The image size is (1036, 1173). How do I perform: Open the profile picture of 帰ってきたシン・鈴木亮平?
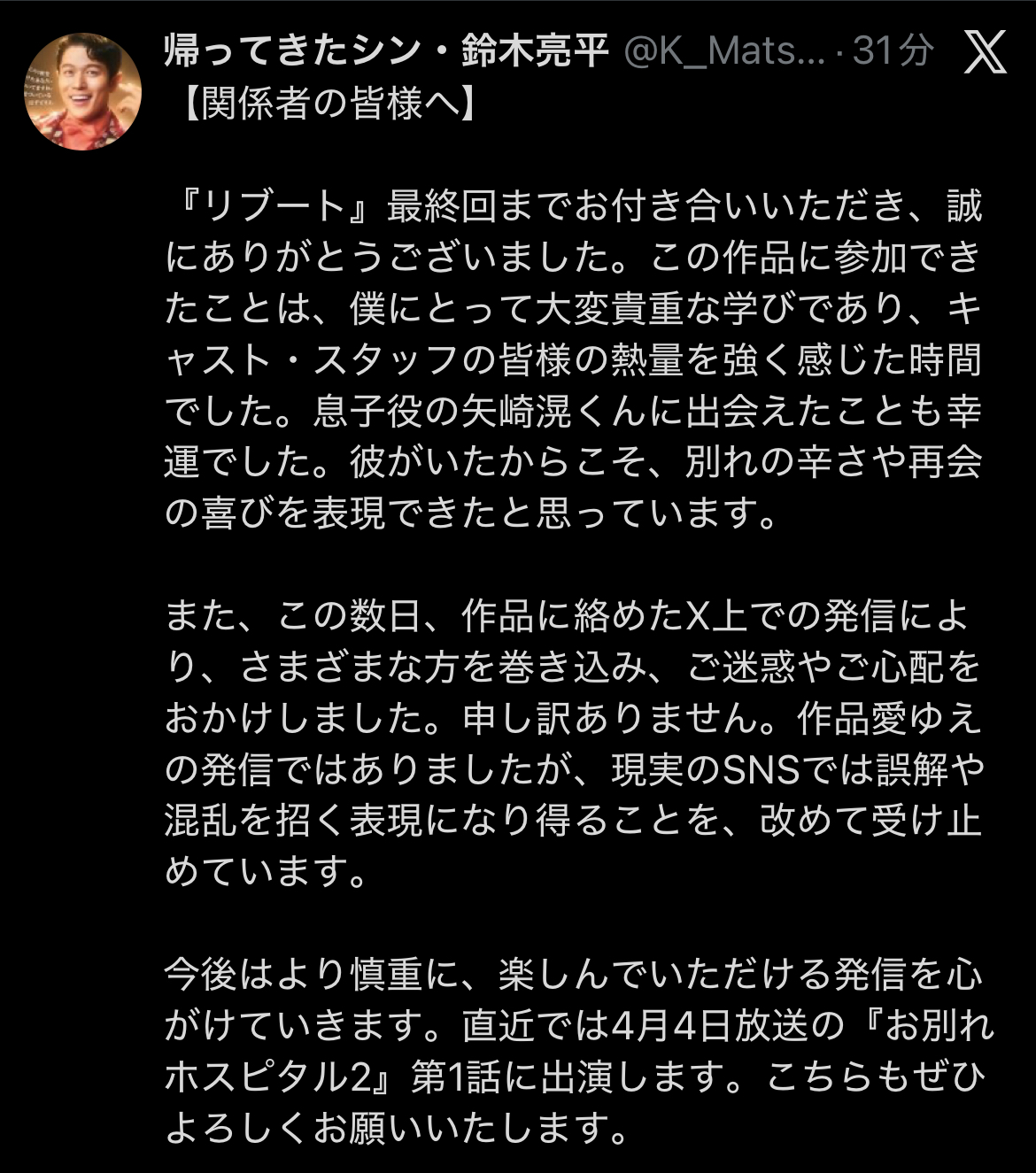(82, 91)
